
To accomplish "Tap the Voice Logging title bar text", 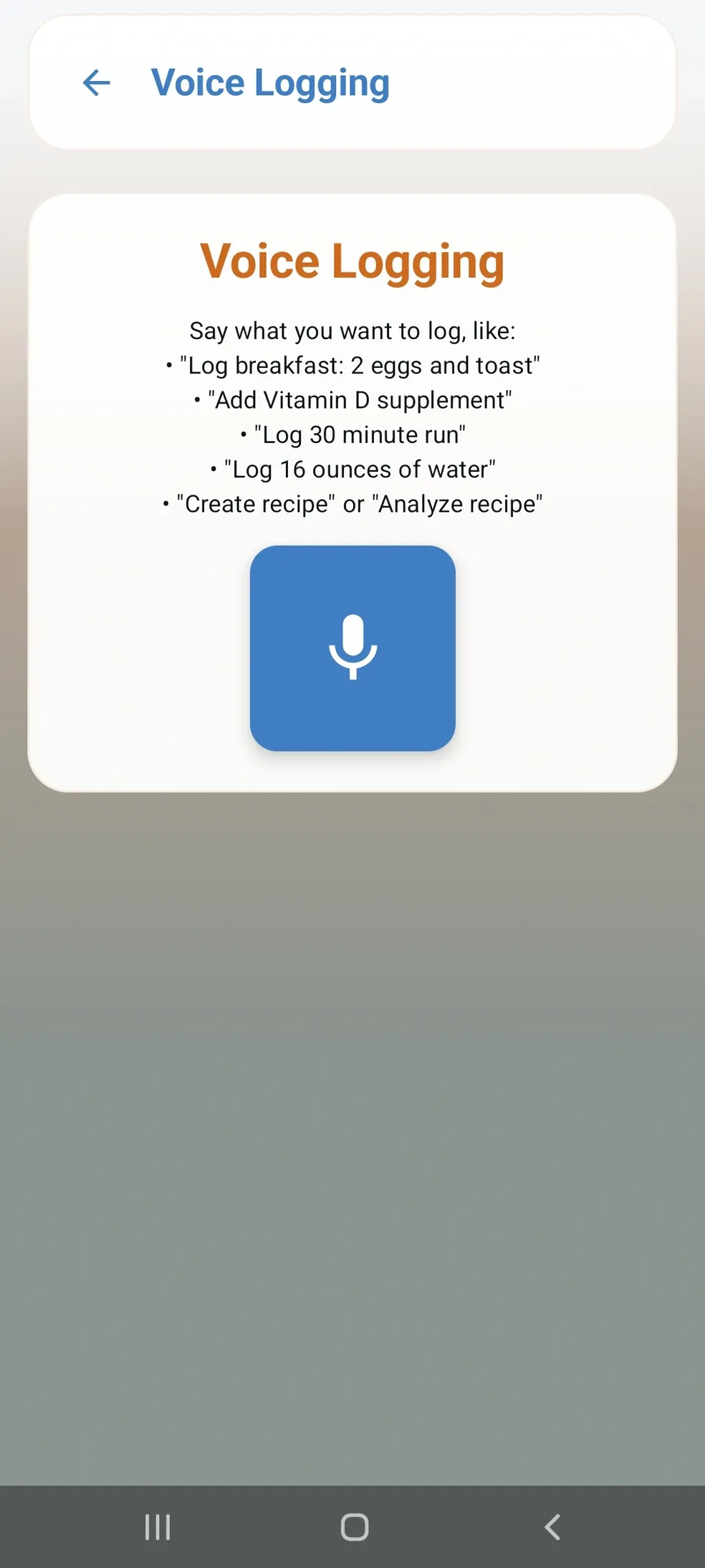I will coord(270,82).
